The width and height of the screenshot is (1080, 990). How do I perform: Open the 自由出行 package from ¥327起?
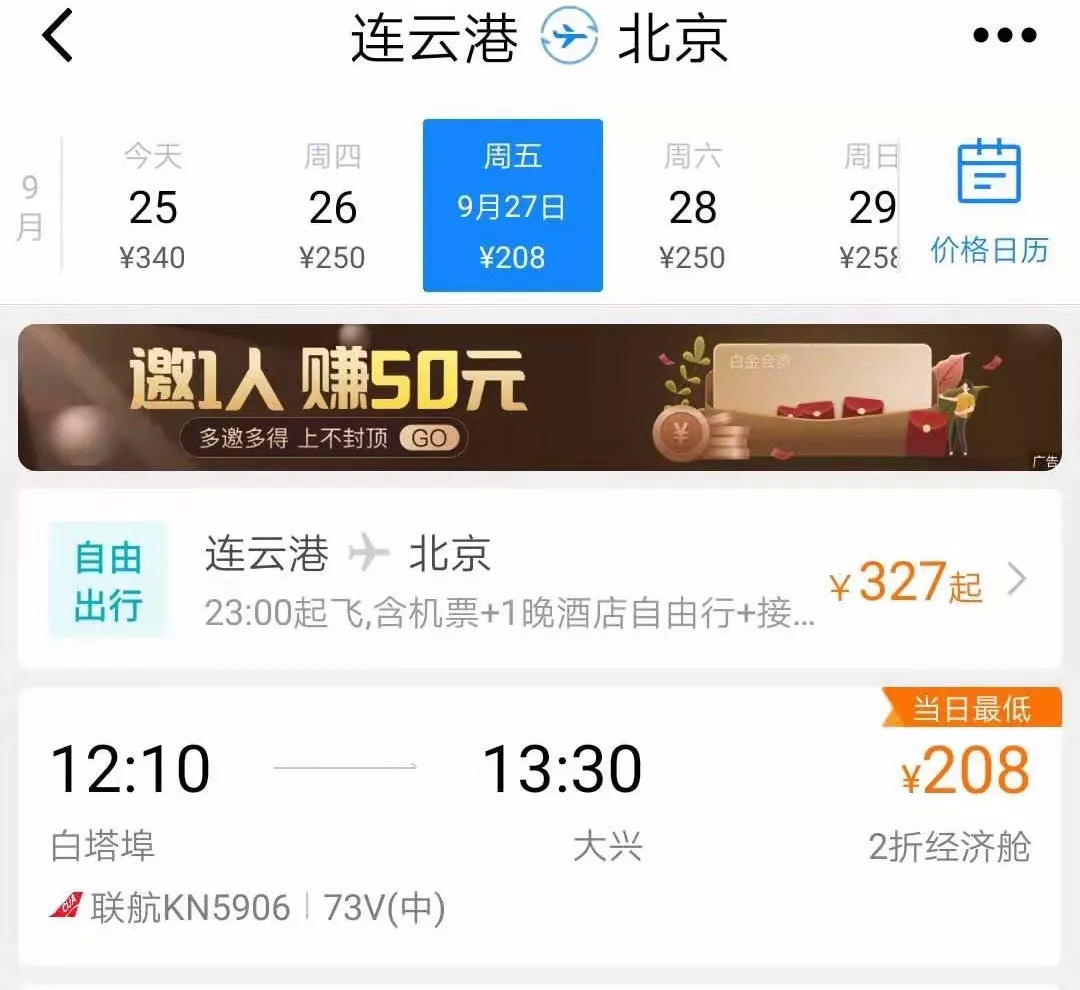pyautogui.click(x=540, y=579)
